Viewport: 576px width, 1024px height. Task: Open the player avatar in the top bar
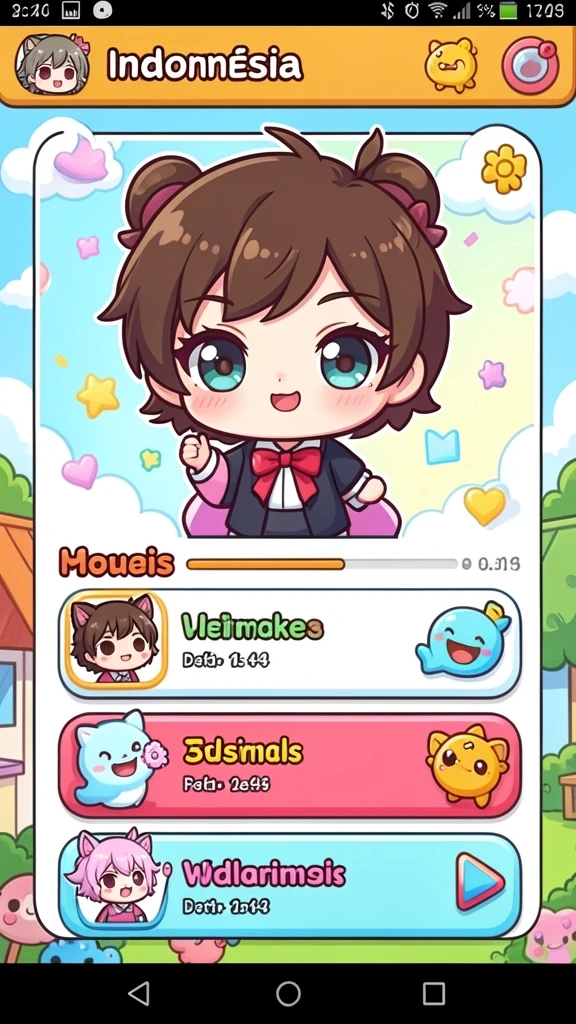click(x=52, y=64)
